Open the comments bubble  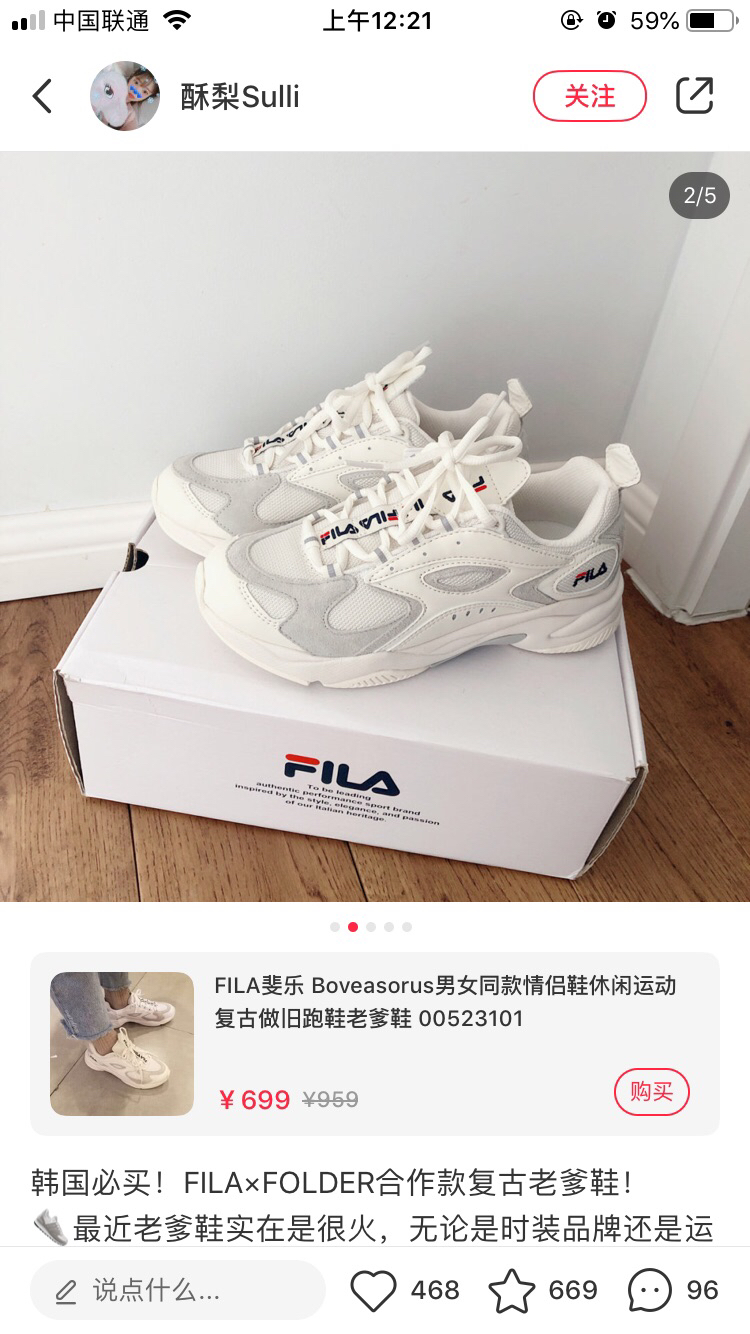point(649,1290)
